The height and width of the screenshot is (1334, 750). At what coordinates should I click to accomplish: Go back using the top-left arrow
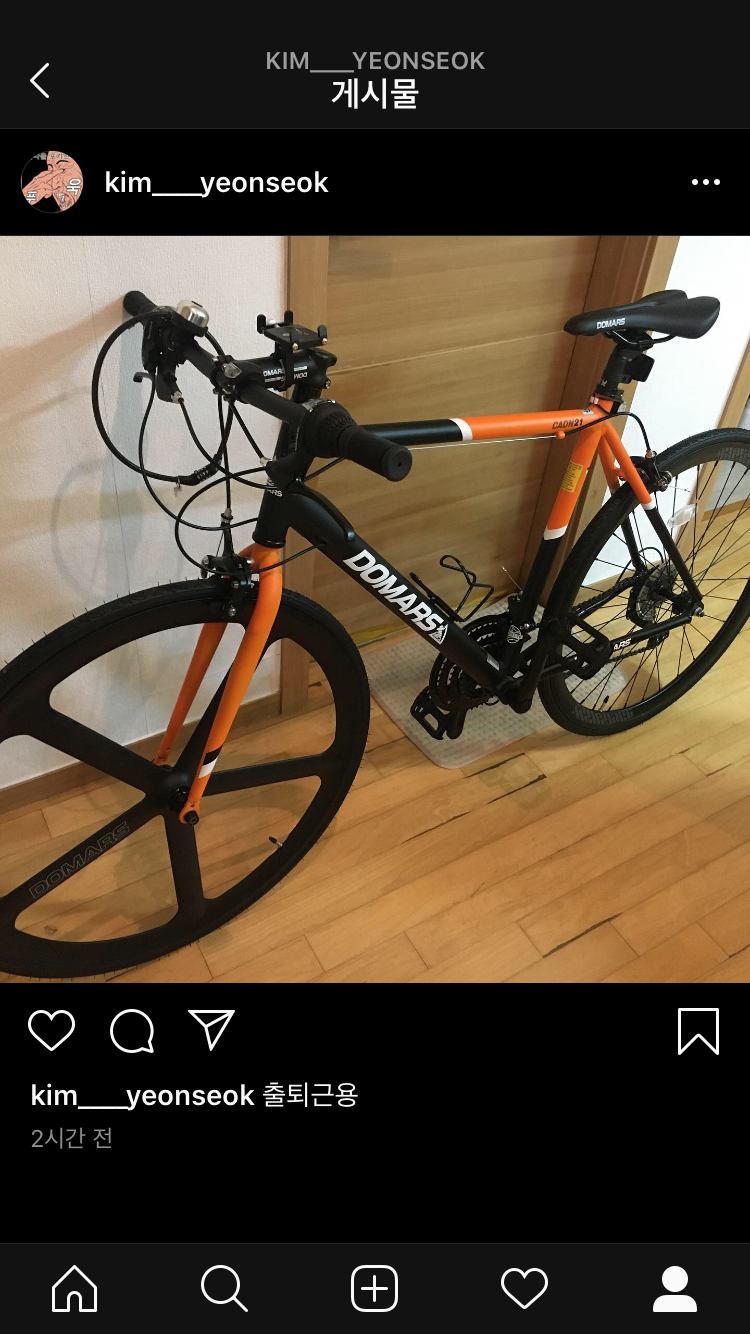pyautogui.click(x=40, y=81)
